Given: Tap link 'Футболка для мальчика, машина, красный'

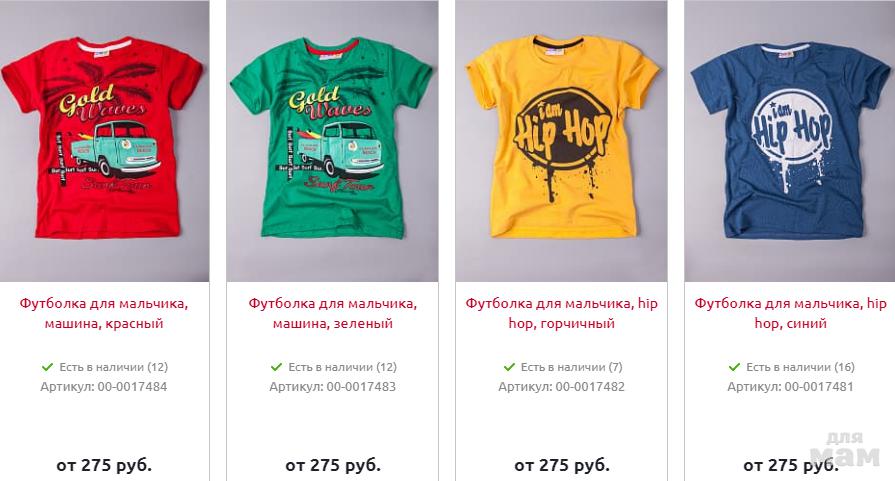Looking at the screenshot, I should 104,312.
